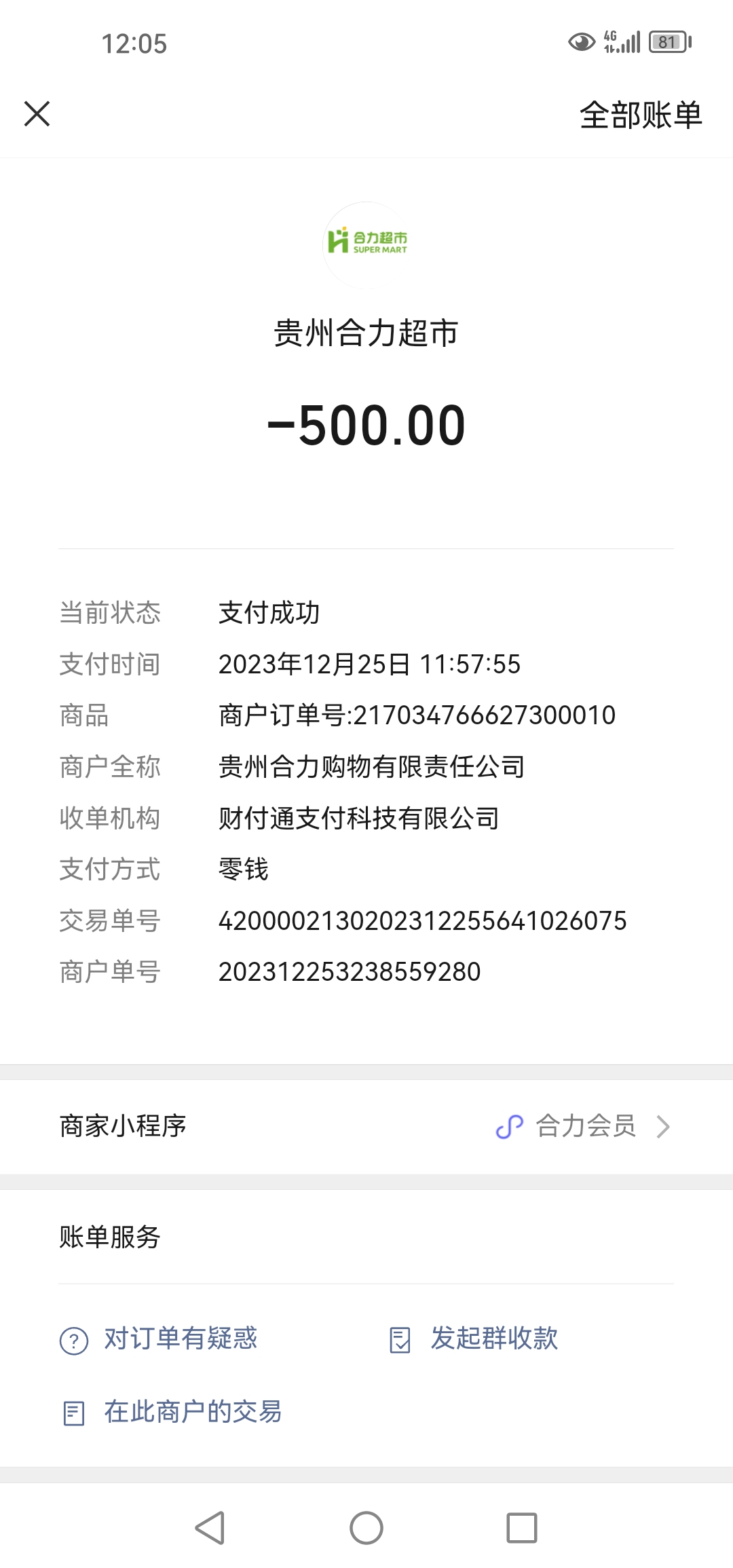View 在此商户的交易 transaction history
Image resolution: width=733 pixels, height=1568 pixels.
[x=172, y=1412]
